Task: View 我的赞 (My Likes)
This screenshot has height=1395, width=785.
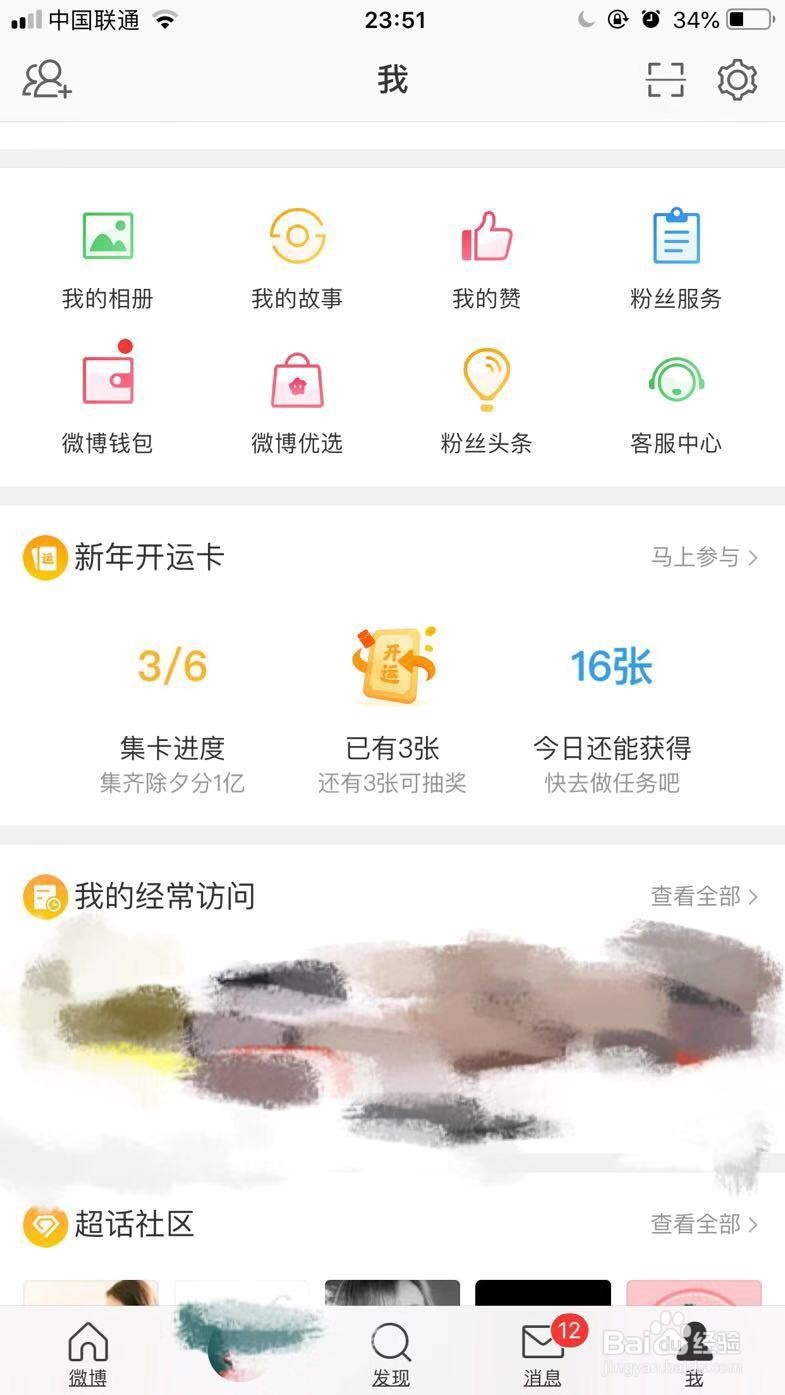Action: 486,255
